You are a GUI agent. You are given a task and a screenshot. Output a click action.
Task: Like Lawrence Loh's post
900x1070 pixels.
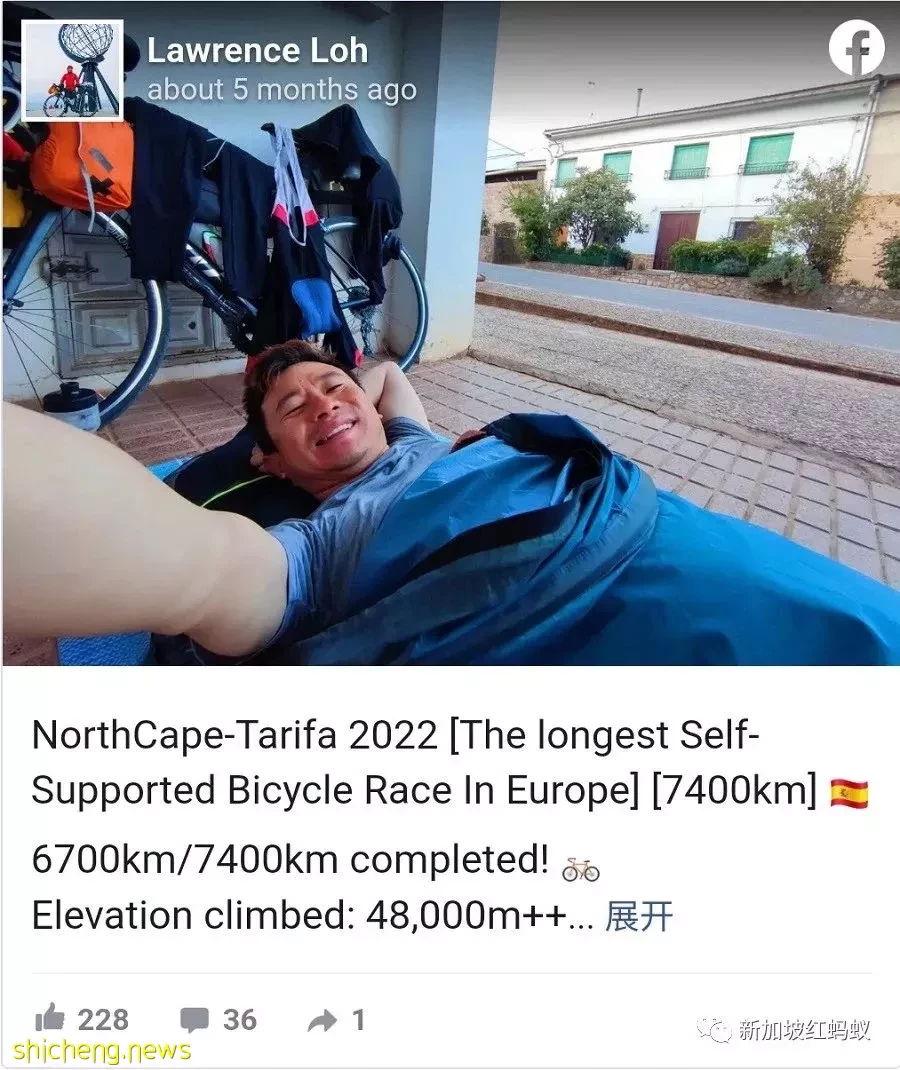[x=50, y=1019]
